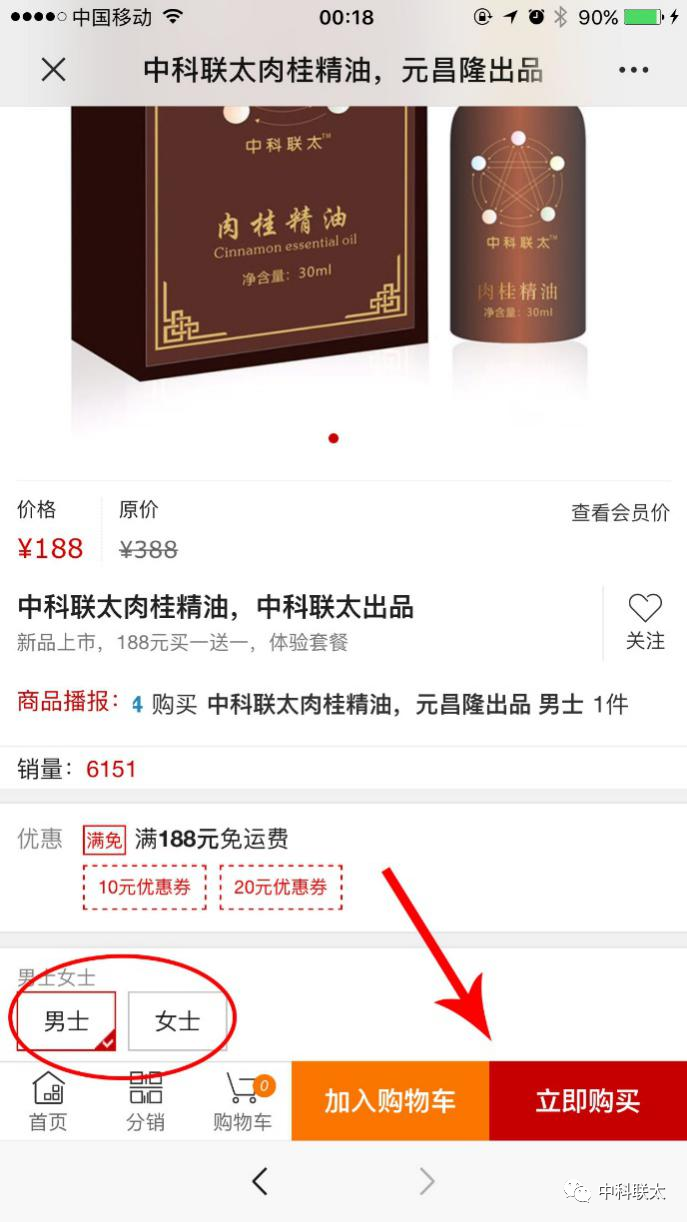Open the 分销 distribution tab
Image resolution: width=687 pixels, height=1222 pixels.
pos(145,1101)
